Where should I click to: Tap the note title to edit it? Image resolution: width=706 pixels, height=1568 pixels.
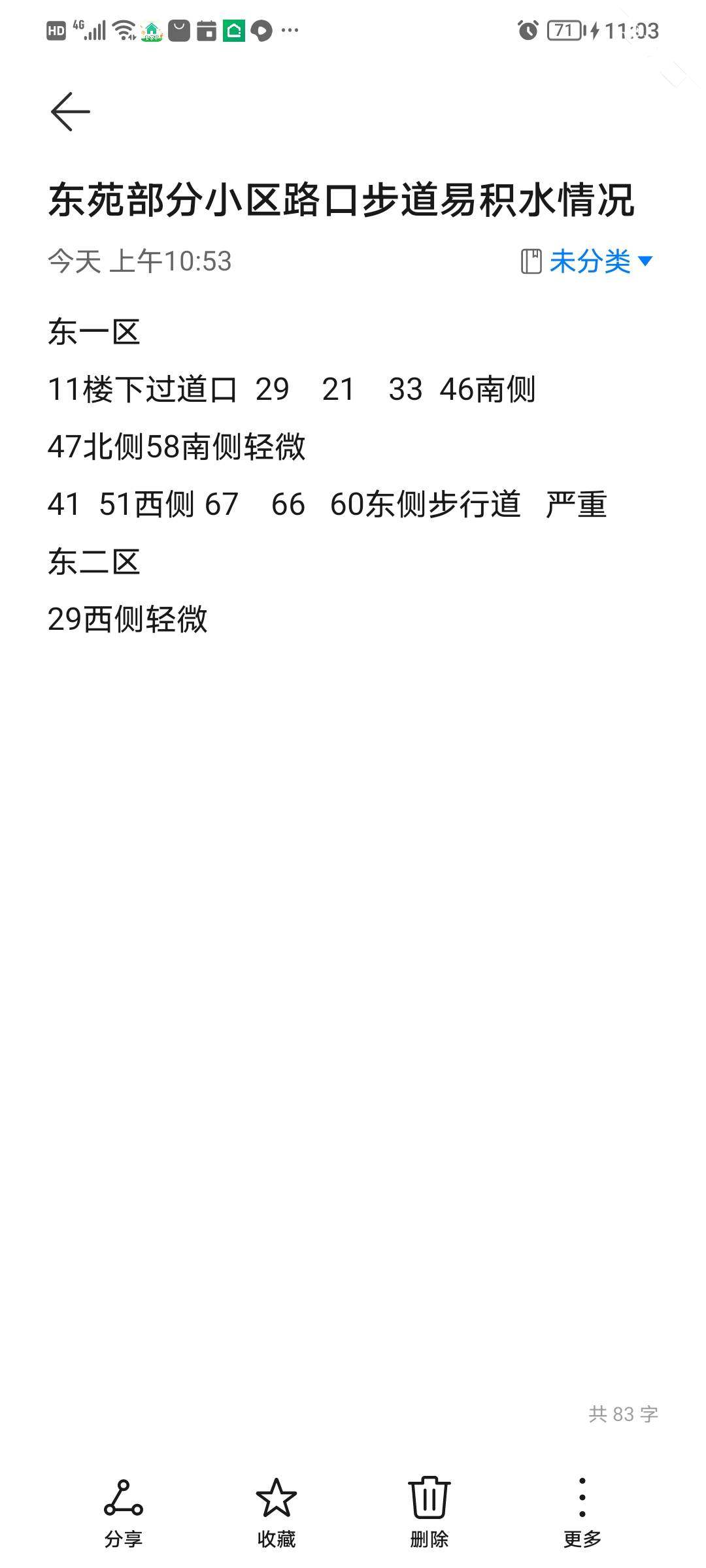[x=341, y=200]
